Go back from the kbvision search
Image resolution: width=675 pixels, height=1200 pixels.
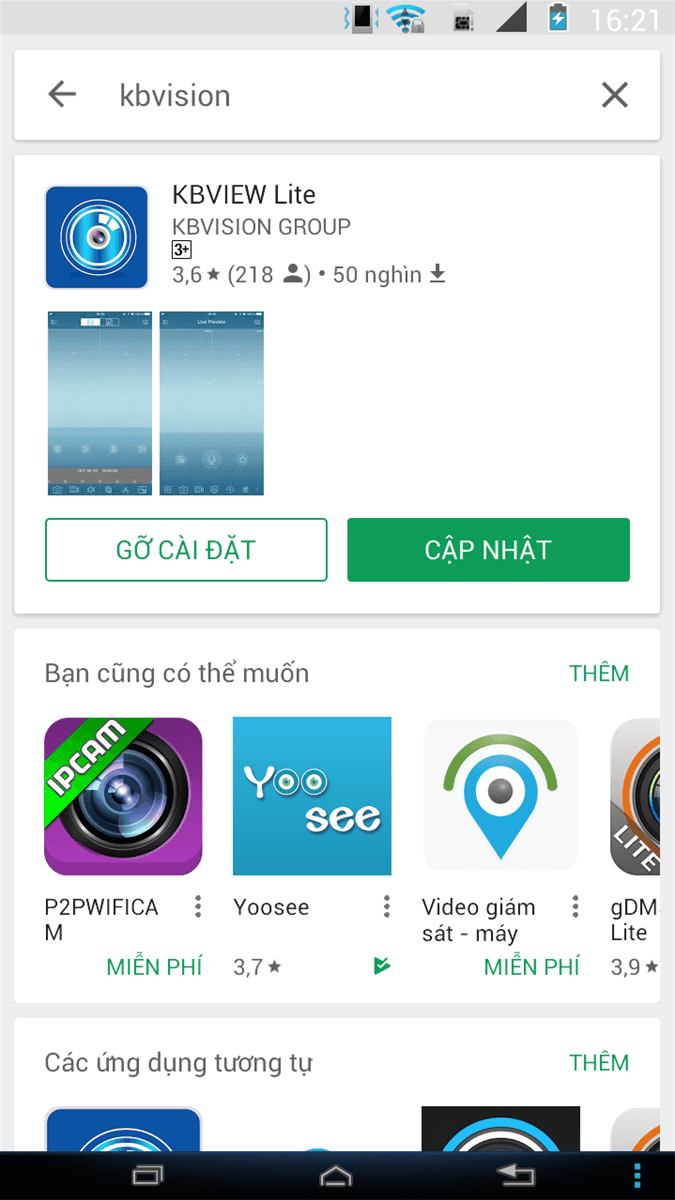[62, 95]
